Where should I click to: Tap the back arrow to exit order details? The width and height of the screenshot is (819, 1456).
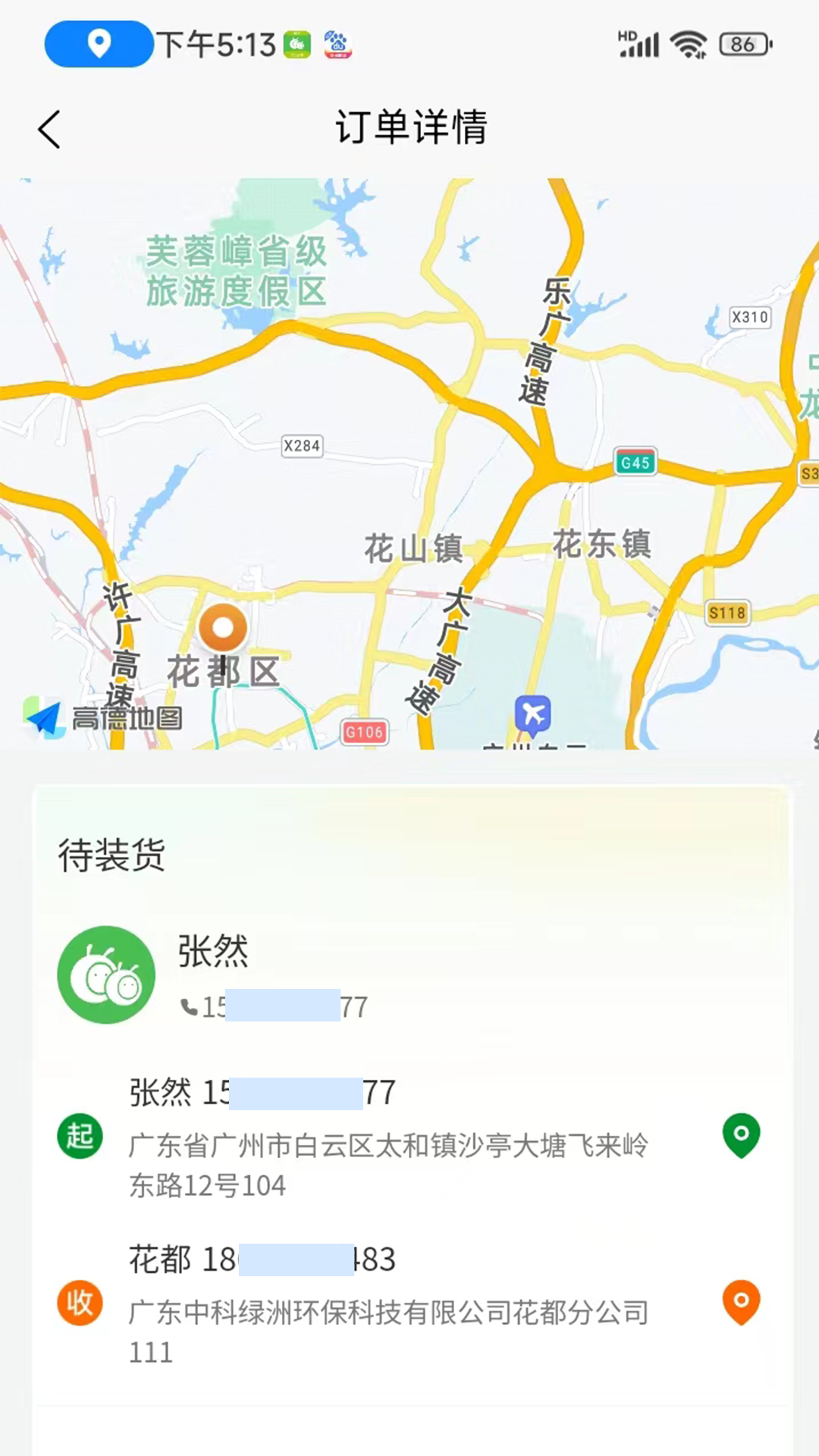(x=49, y=128)
